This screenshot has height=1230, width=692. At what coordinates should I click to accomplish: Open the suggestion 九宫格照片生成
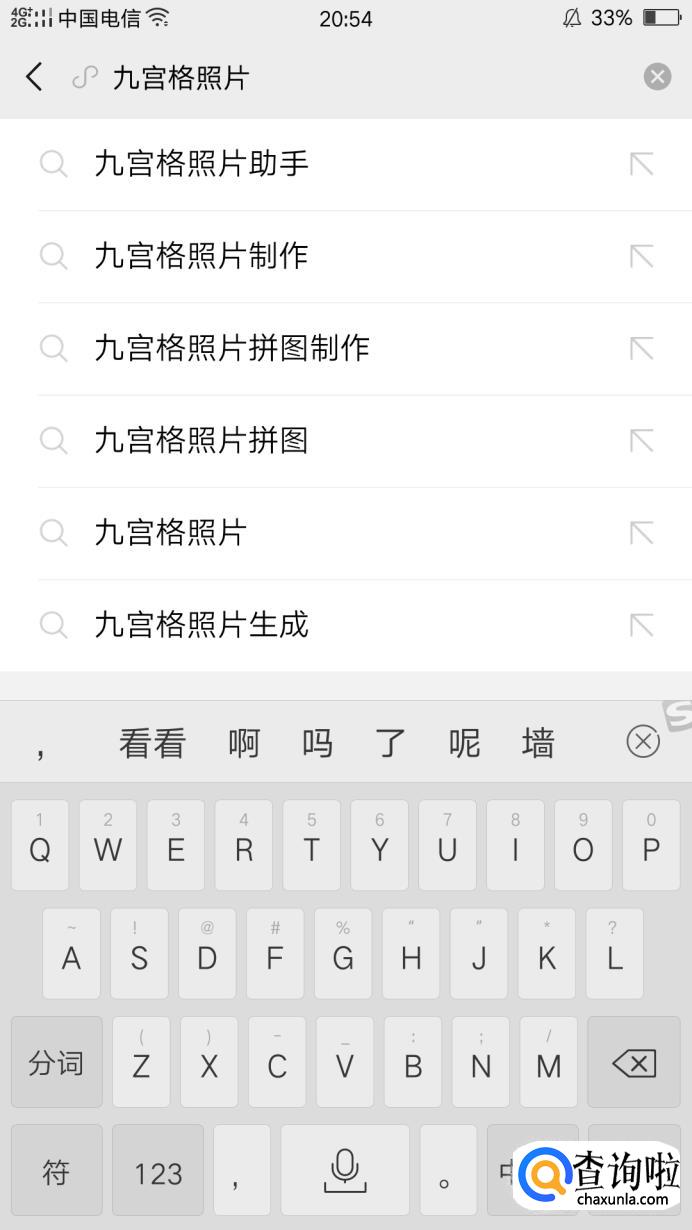tap(201, 624)
